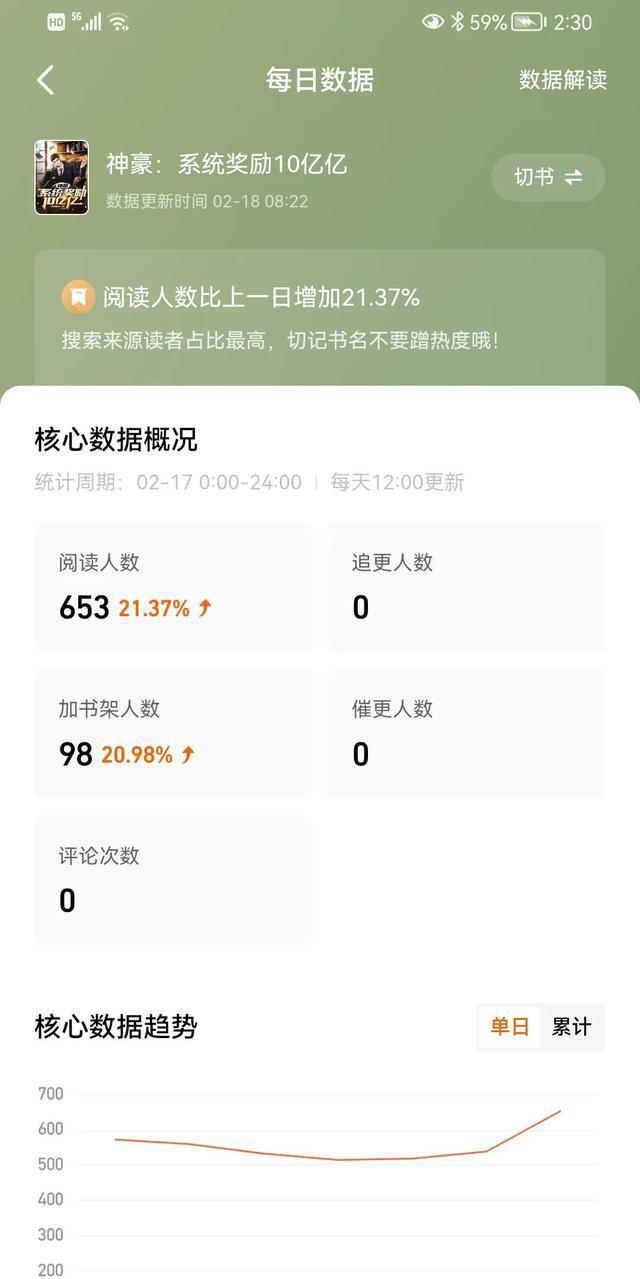Open the 催更人数 data card

point(466,733)
